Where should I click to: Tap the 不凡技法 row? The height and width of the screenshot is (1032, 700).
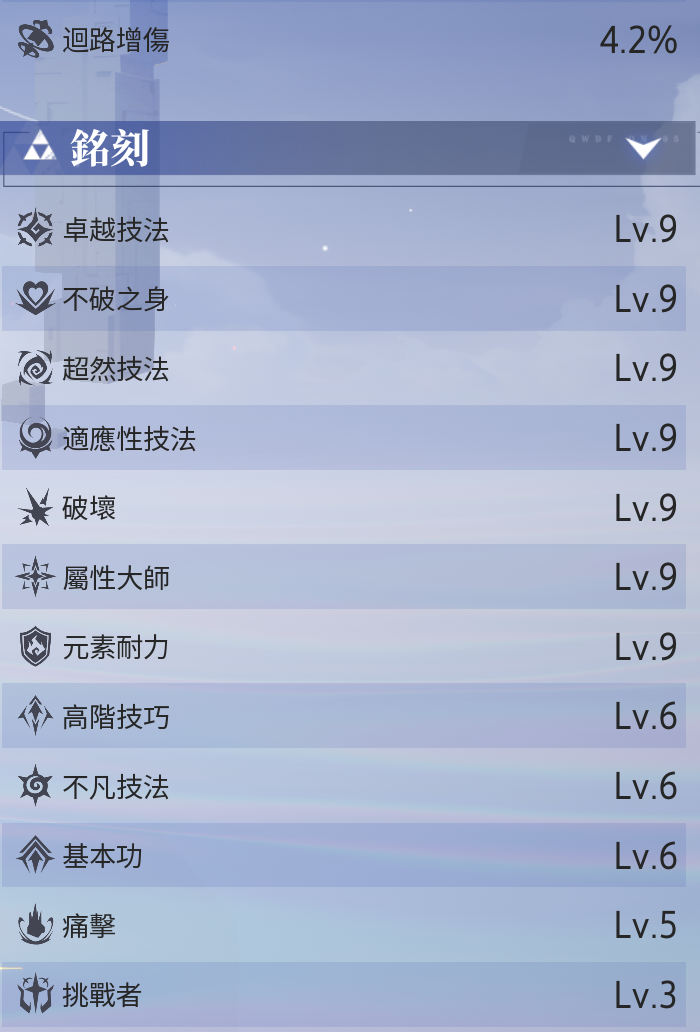343,786
